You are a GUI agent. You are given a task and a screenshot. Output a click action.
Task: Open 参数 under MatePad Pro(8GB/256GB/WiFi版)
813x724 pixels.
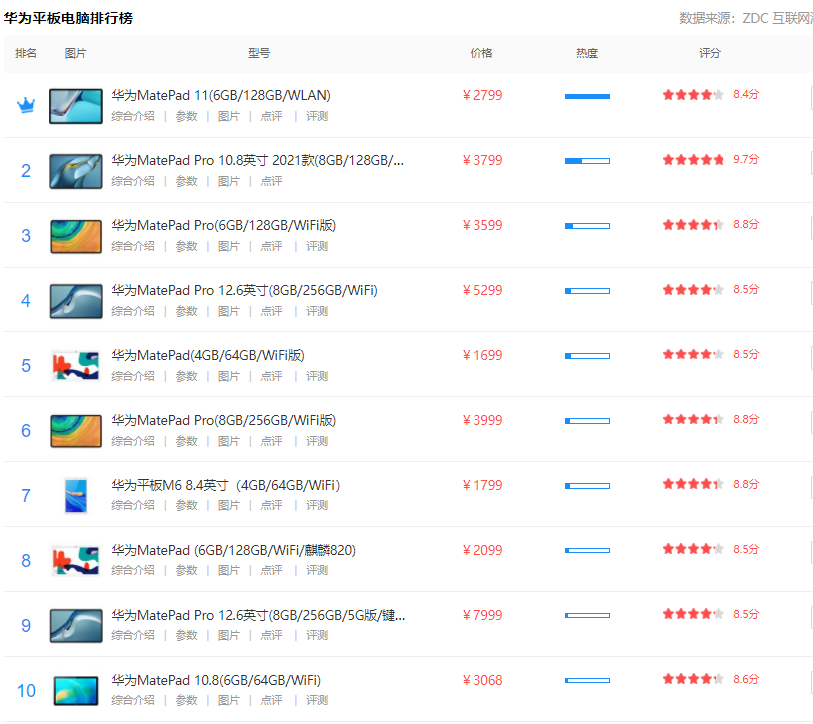point(187,441)
